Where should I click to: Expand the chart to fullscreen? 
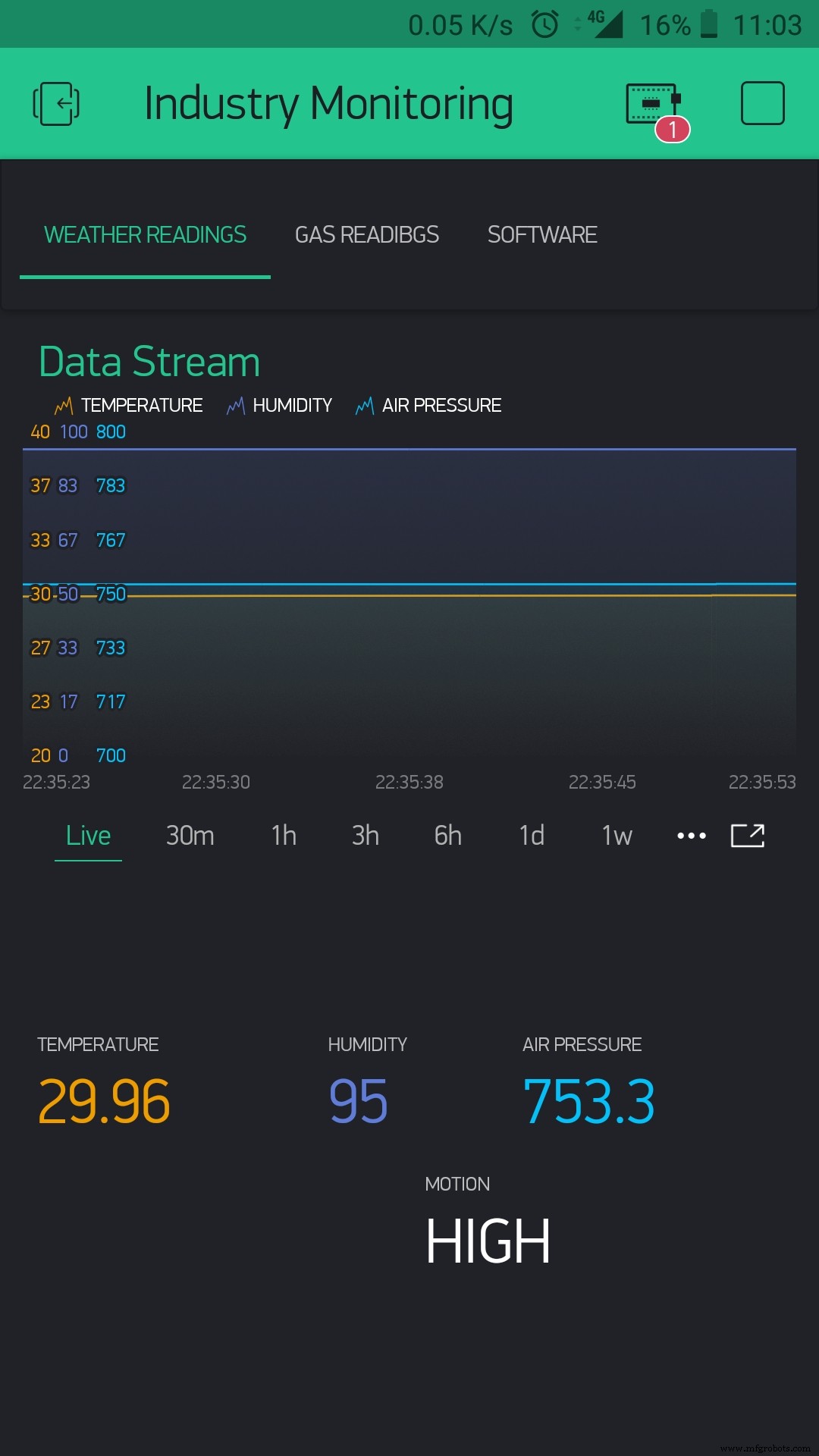pyautogui.click(x=748, y=836)
